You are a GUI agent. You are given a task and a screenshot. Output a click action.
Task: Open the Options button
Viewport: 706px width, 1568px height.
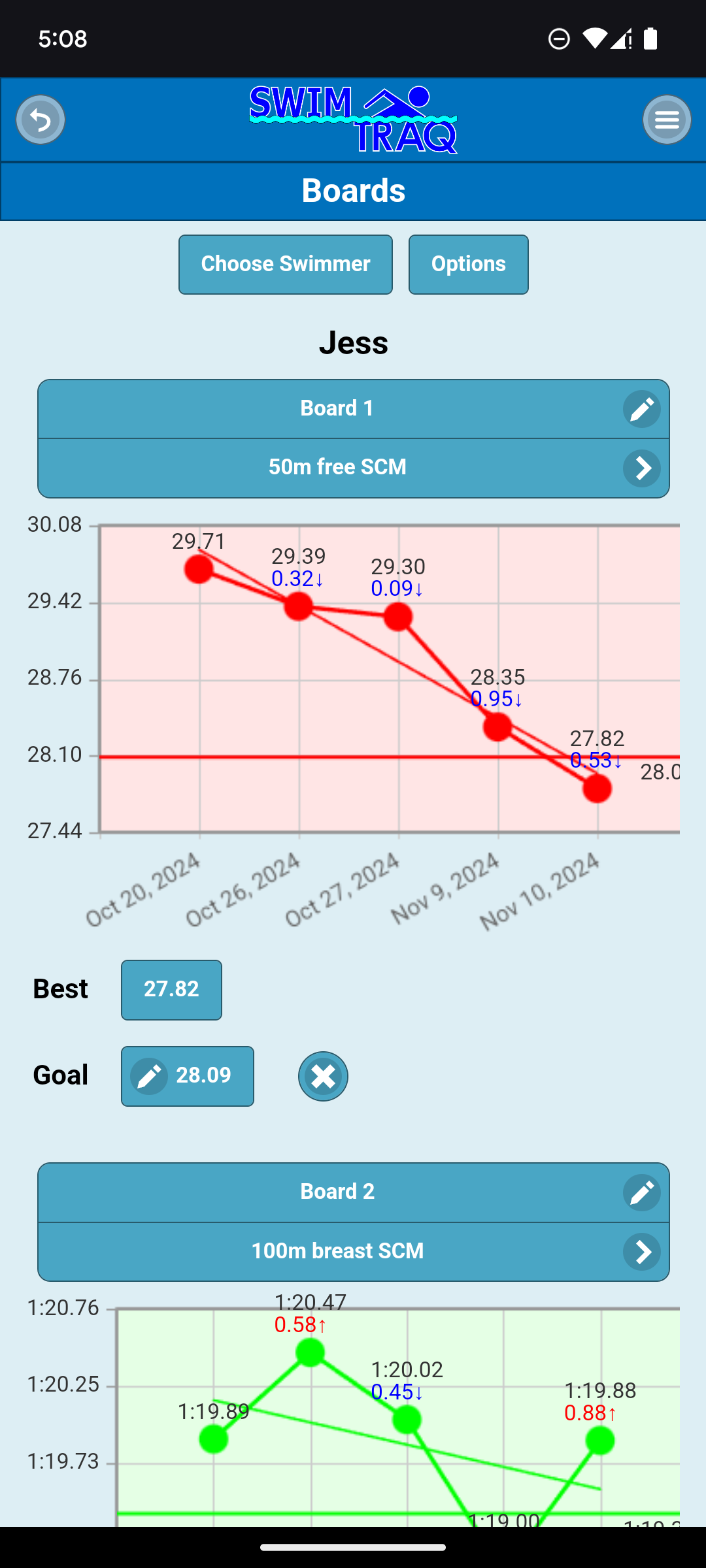[468, 265]
